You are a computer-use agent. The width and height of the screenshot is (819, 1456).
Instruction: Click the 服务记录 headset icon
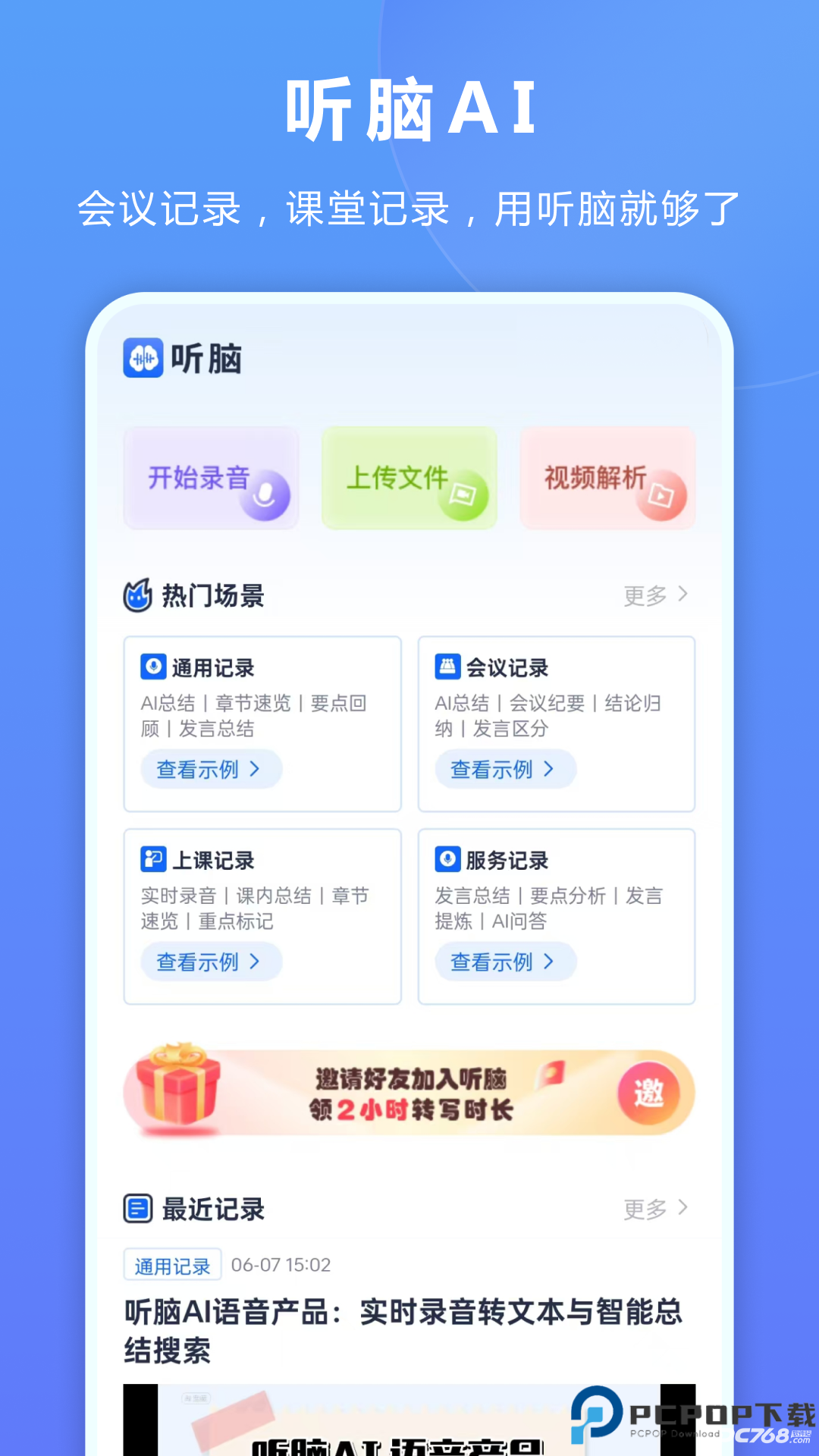447,860
